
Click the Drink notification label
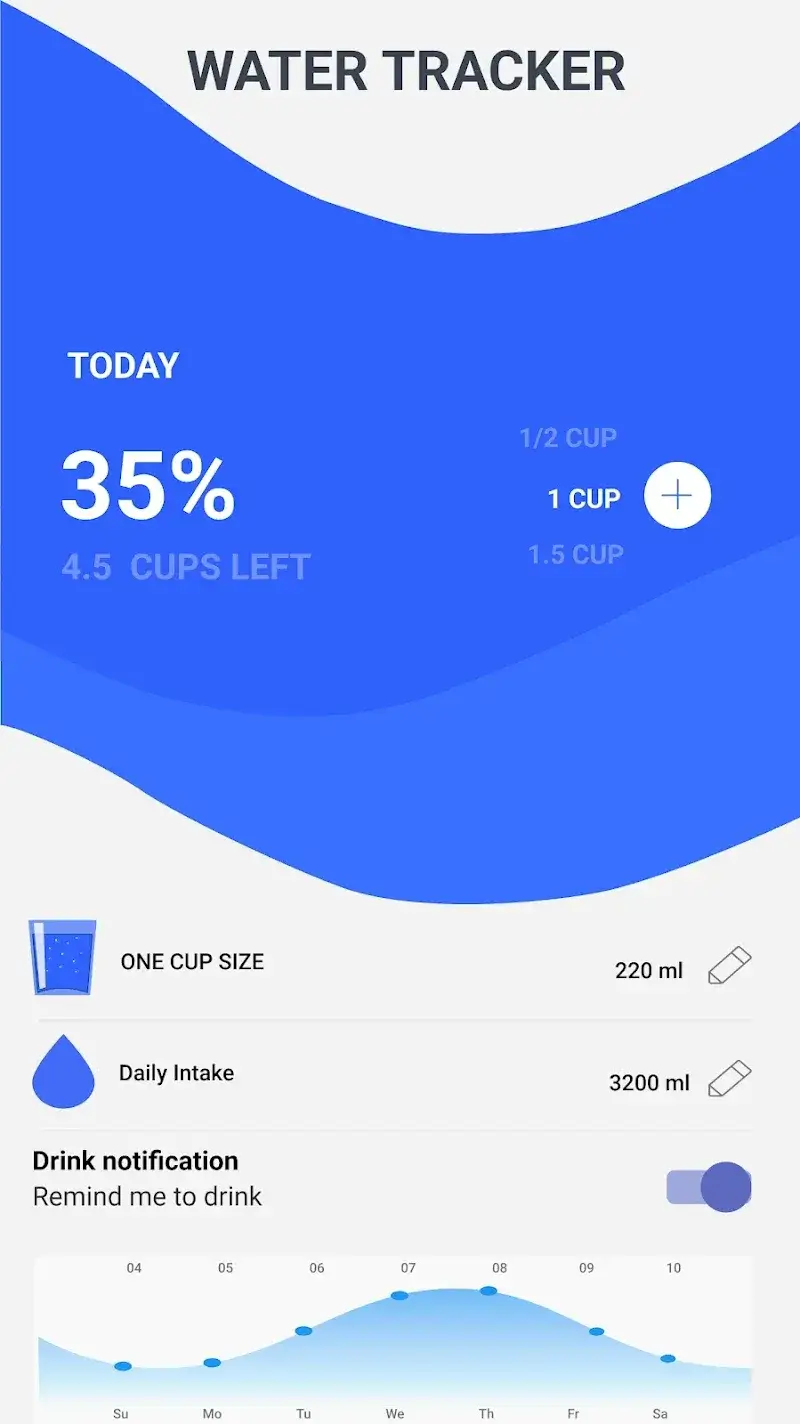136,1160
